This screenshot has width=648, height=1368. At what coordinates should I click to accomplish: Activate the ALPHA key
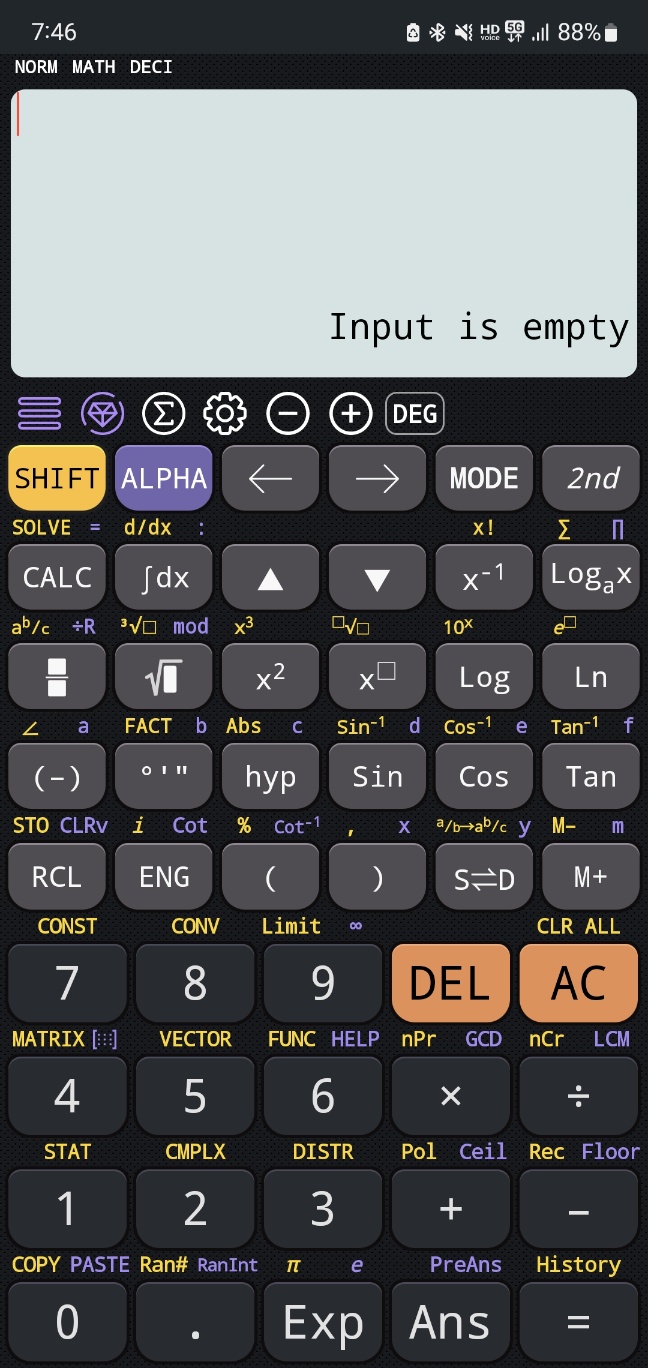(164, 478)
